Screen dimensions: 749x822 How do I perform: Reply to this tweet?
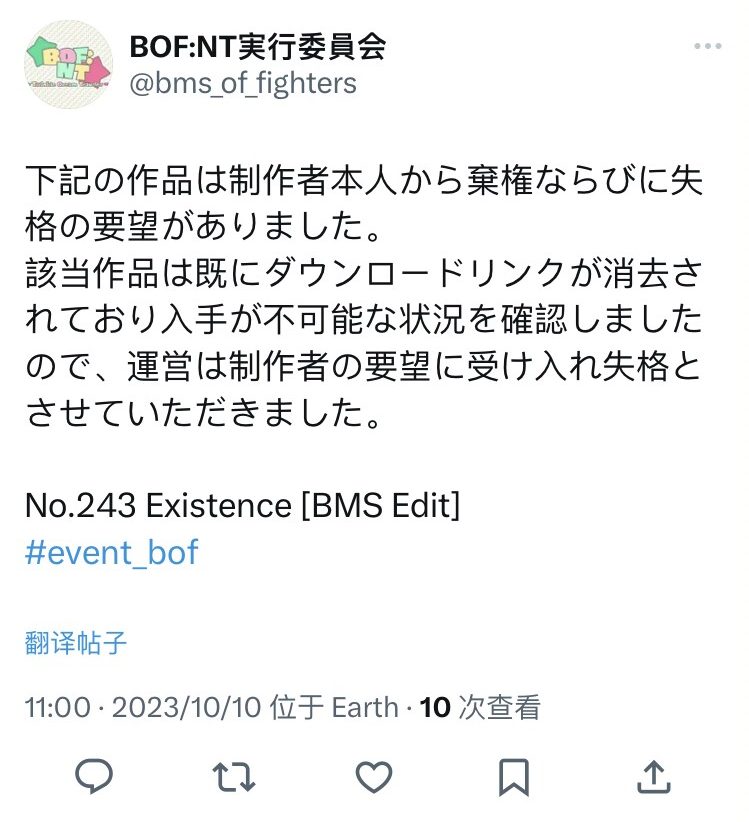[94, 774]
